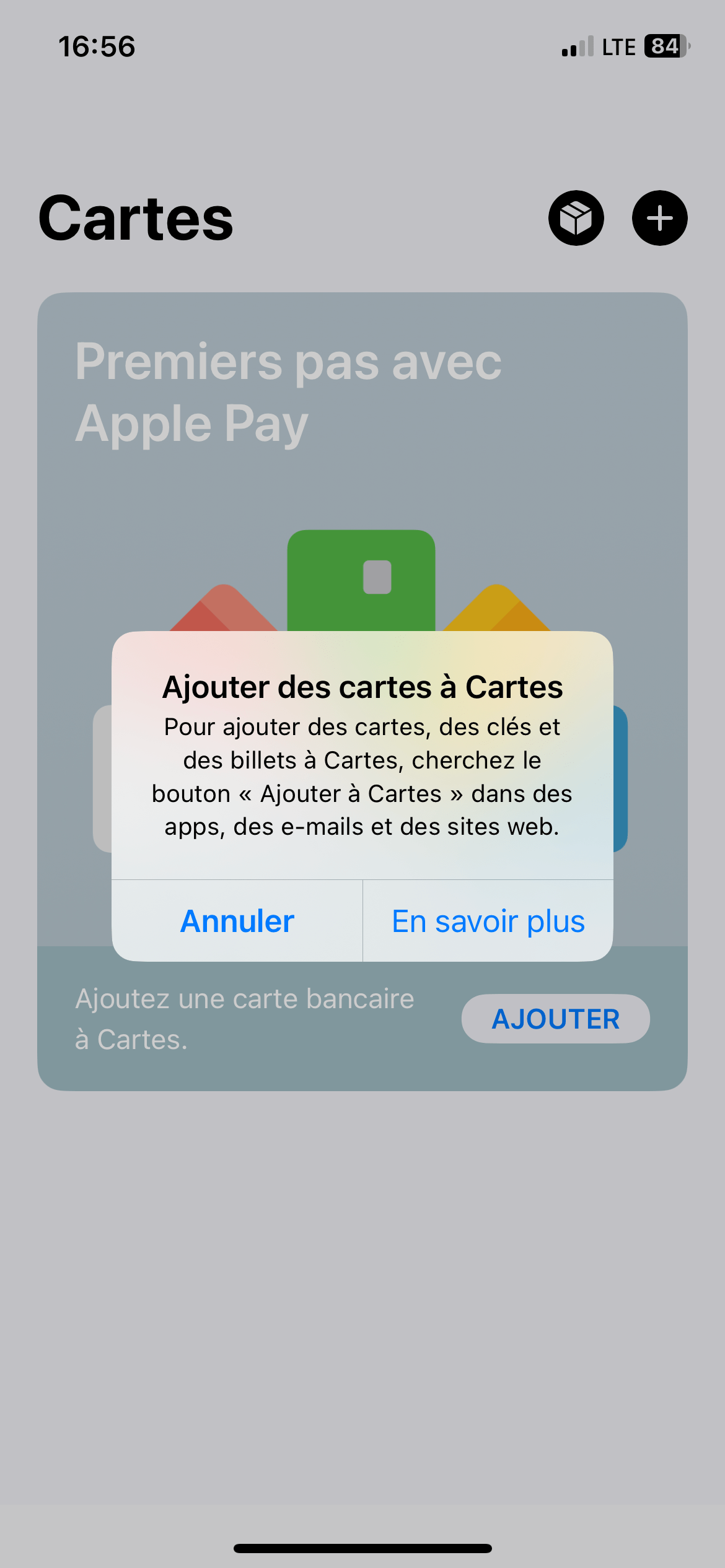This screenshot has width=725, height=1568.
Task: Tap the LTE network indicator
Action: pos(618,46)
